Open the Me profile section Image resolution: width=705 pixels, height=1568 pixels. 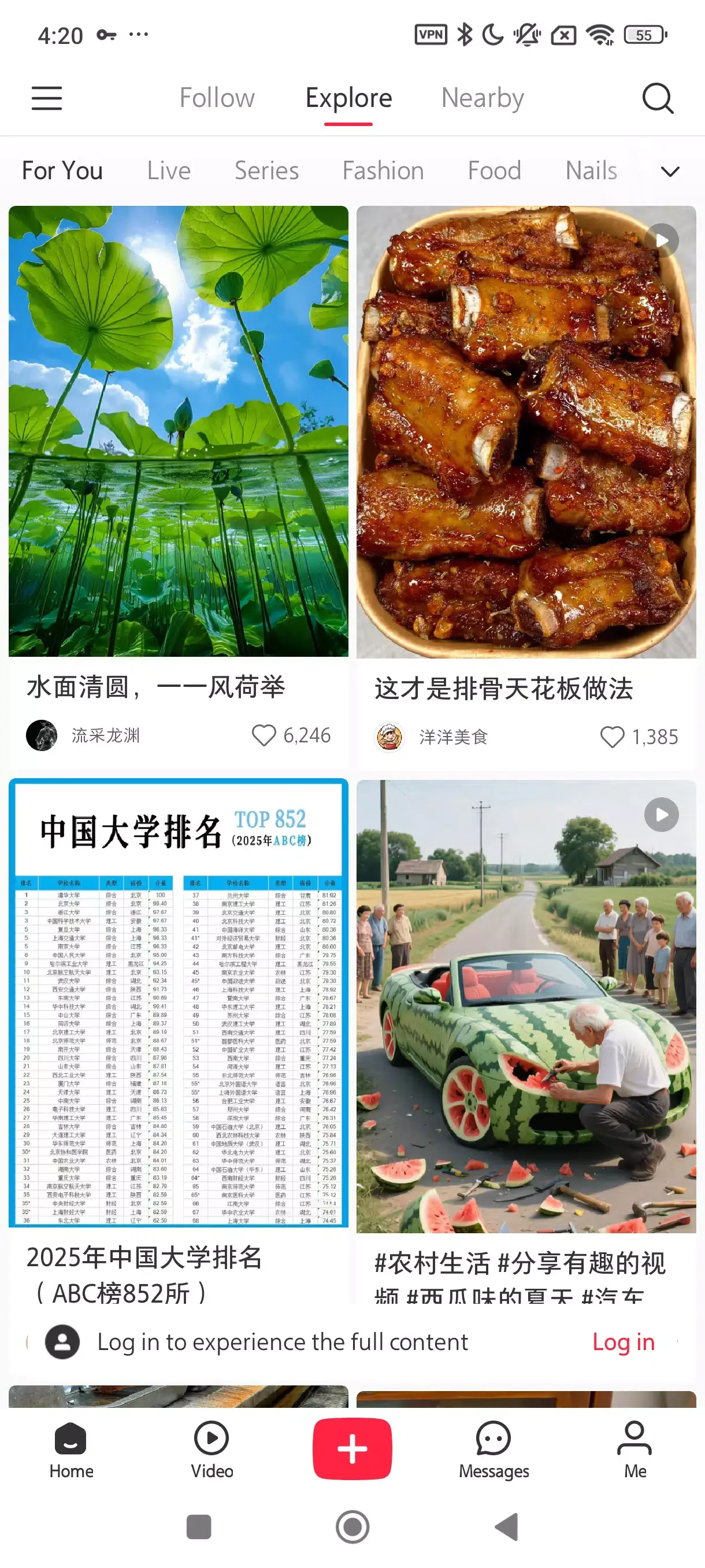pos(634,1455)
